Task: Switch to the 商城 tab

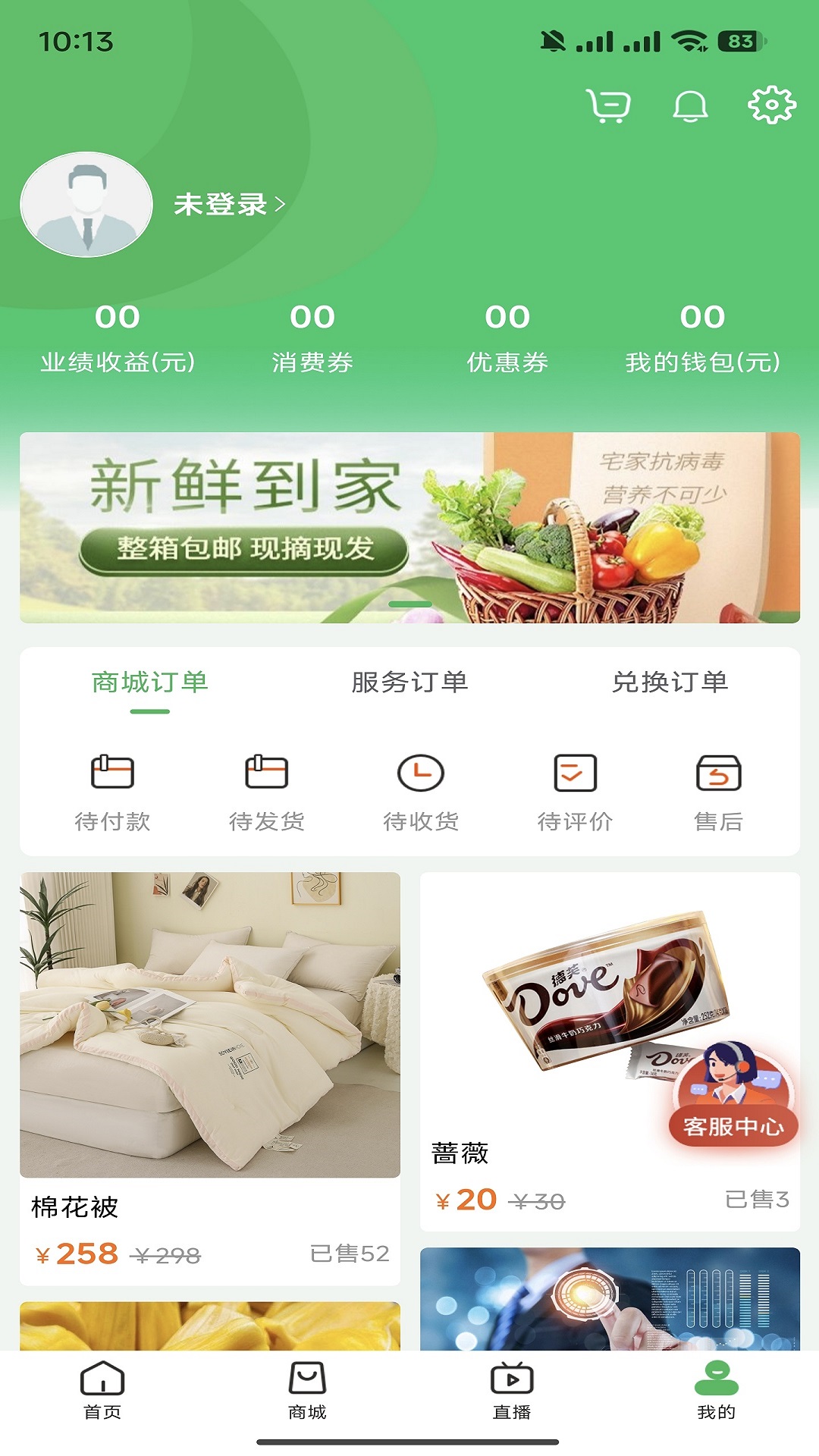Action: pos(307,1391)
